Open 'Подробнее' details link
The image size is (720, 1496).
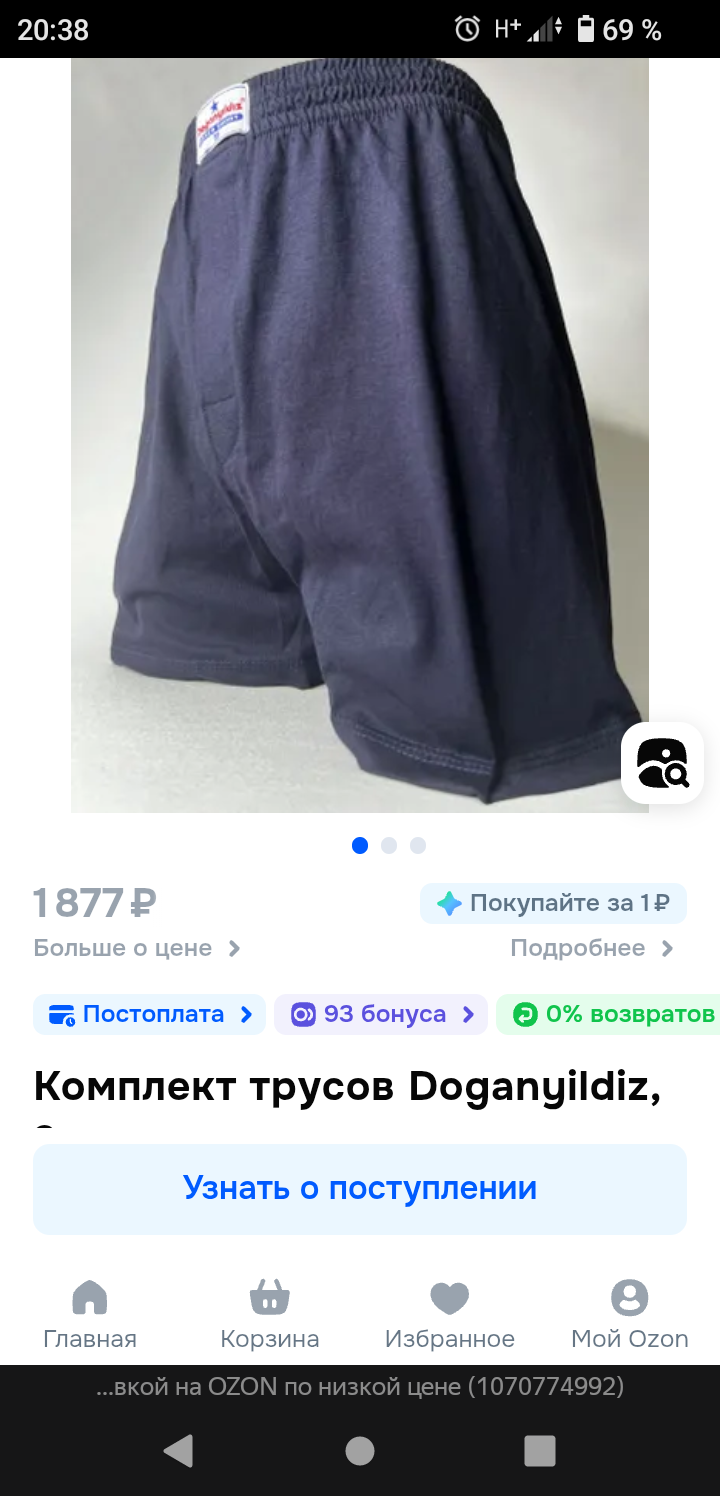592,948
